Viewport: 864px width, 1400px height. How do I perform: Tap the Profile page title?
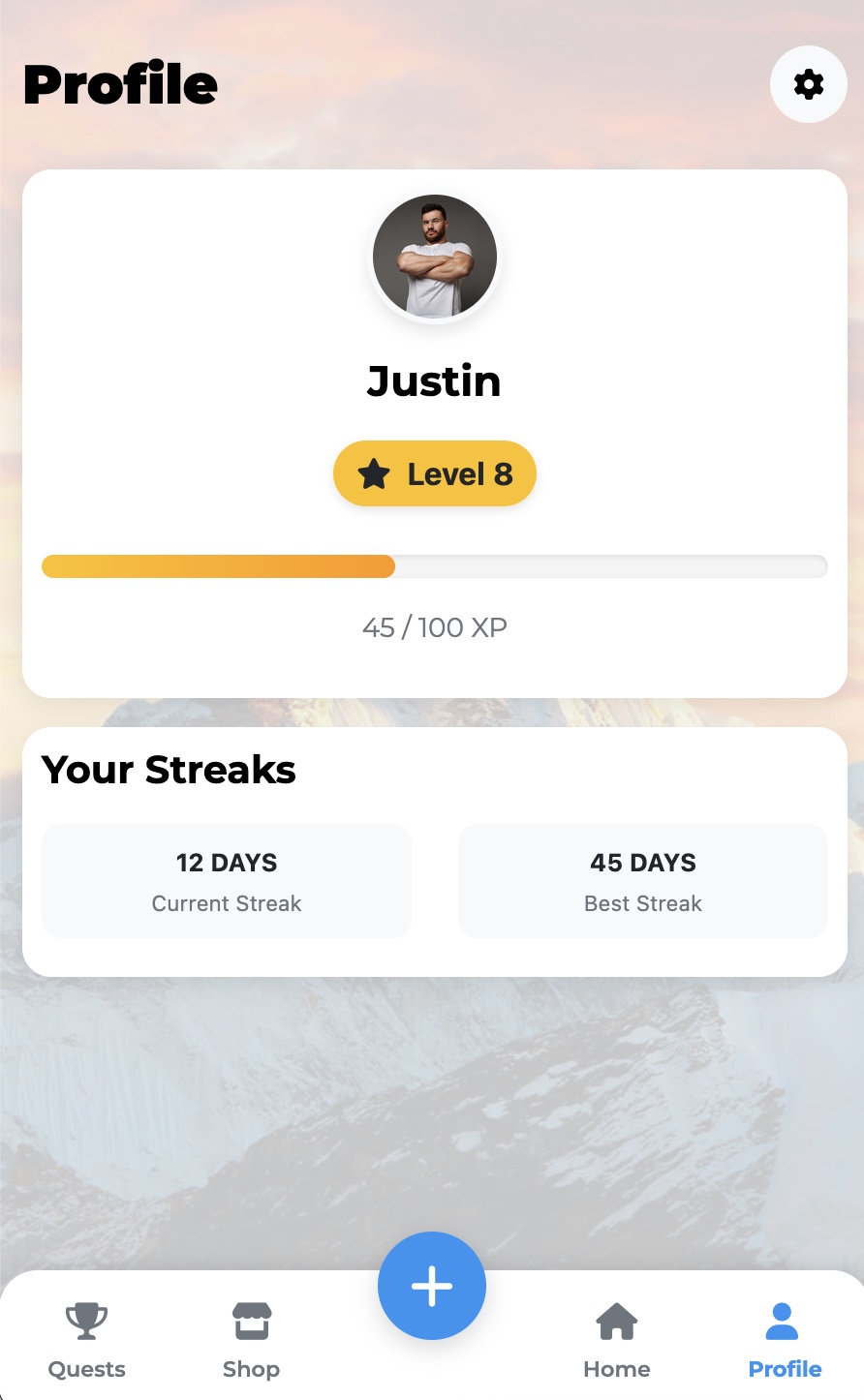(x=119, y=84)
